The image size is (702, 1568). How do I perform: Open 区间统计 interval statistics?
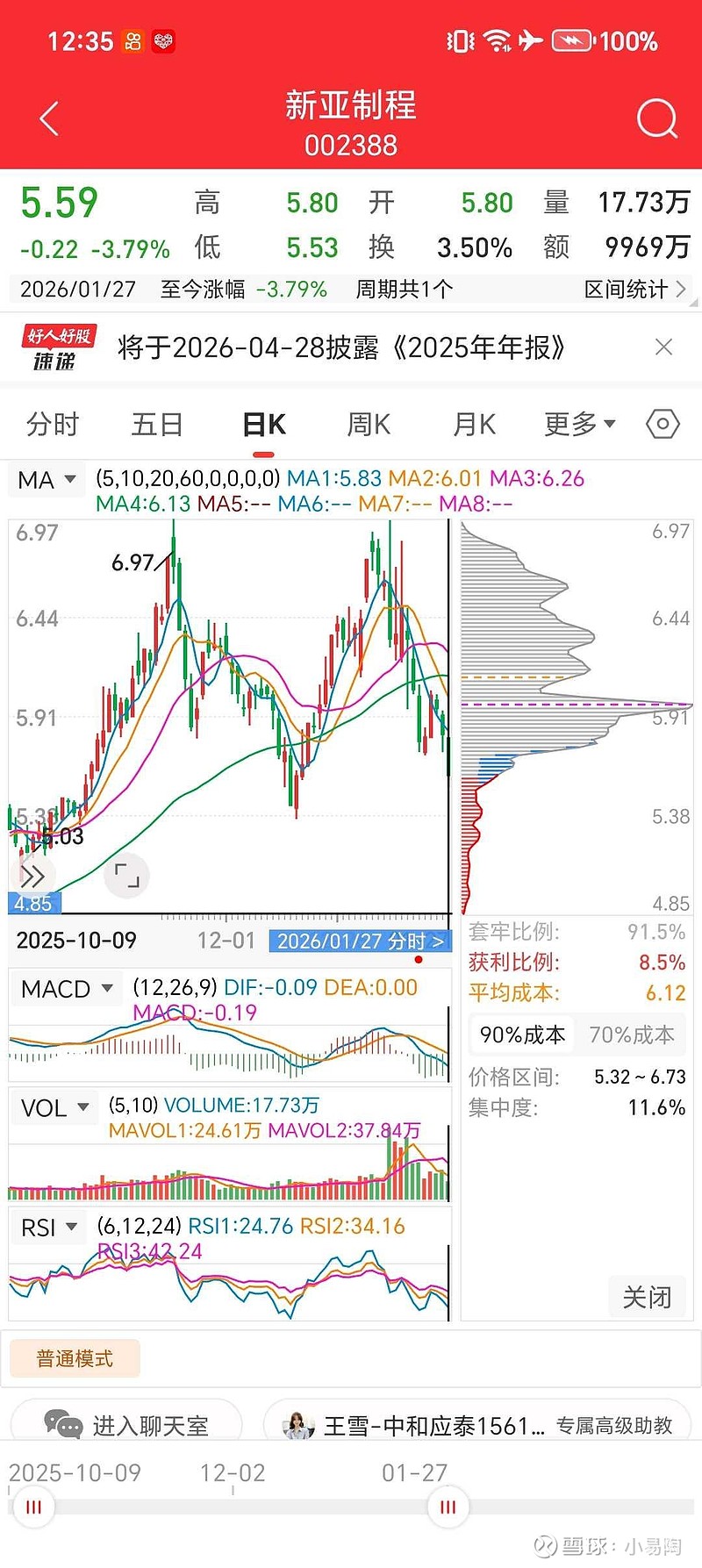click(628, 289)
